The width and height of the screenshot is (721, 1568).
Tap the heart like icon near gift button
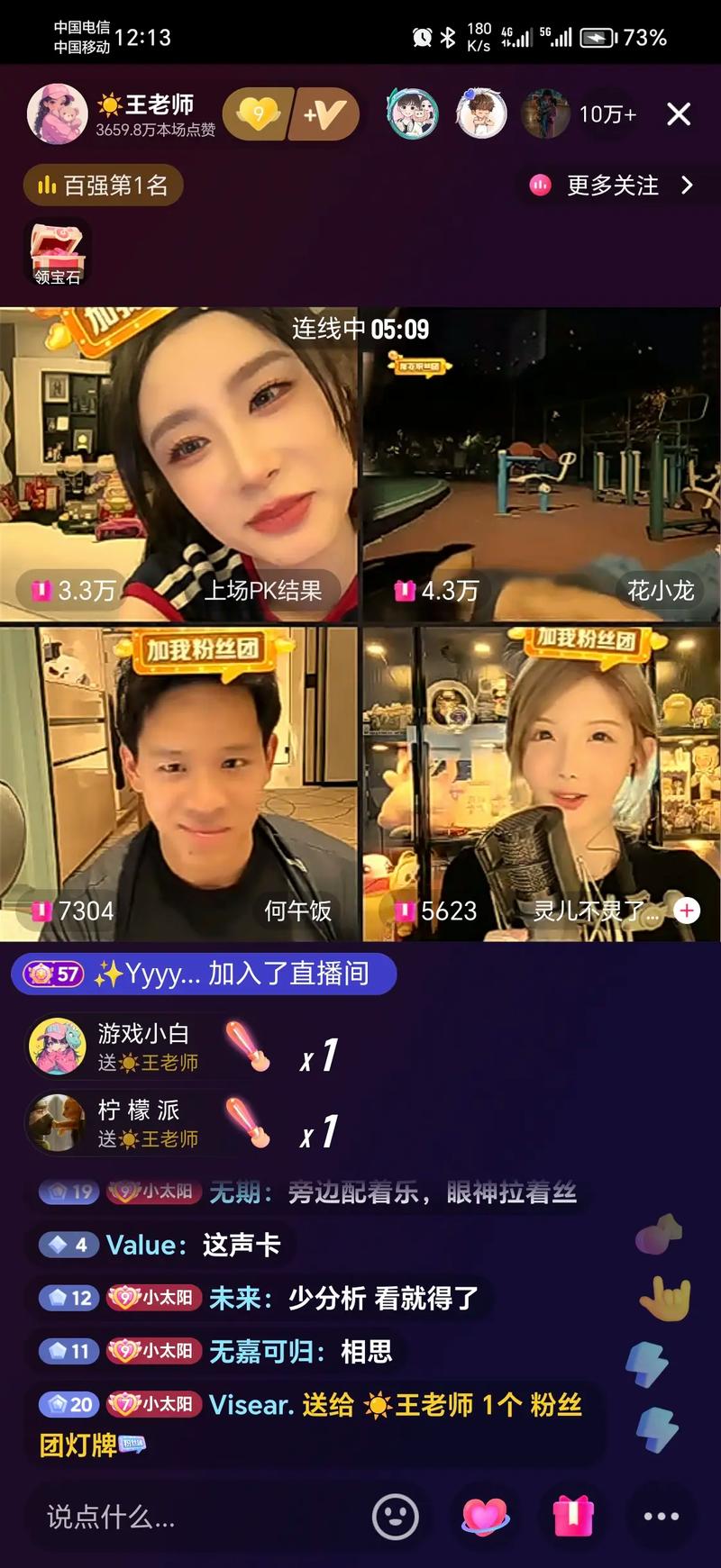483,1518
